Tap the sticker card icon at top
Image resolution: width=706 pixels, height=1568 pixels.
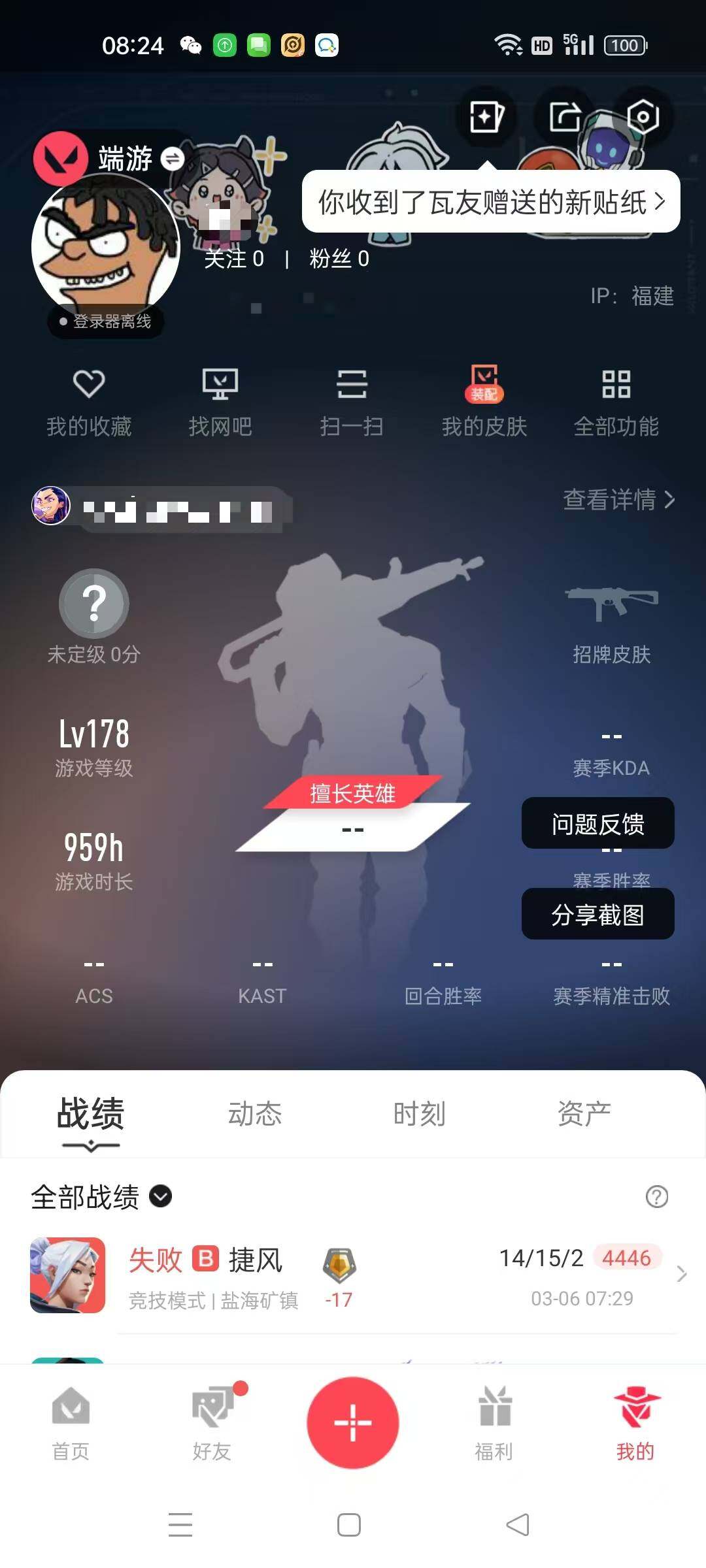486,118
